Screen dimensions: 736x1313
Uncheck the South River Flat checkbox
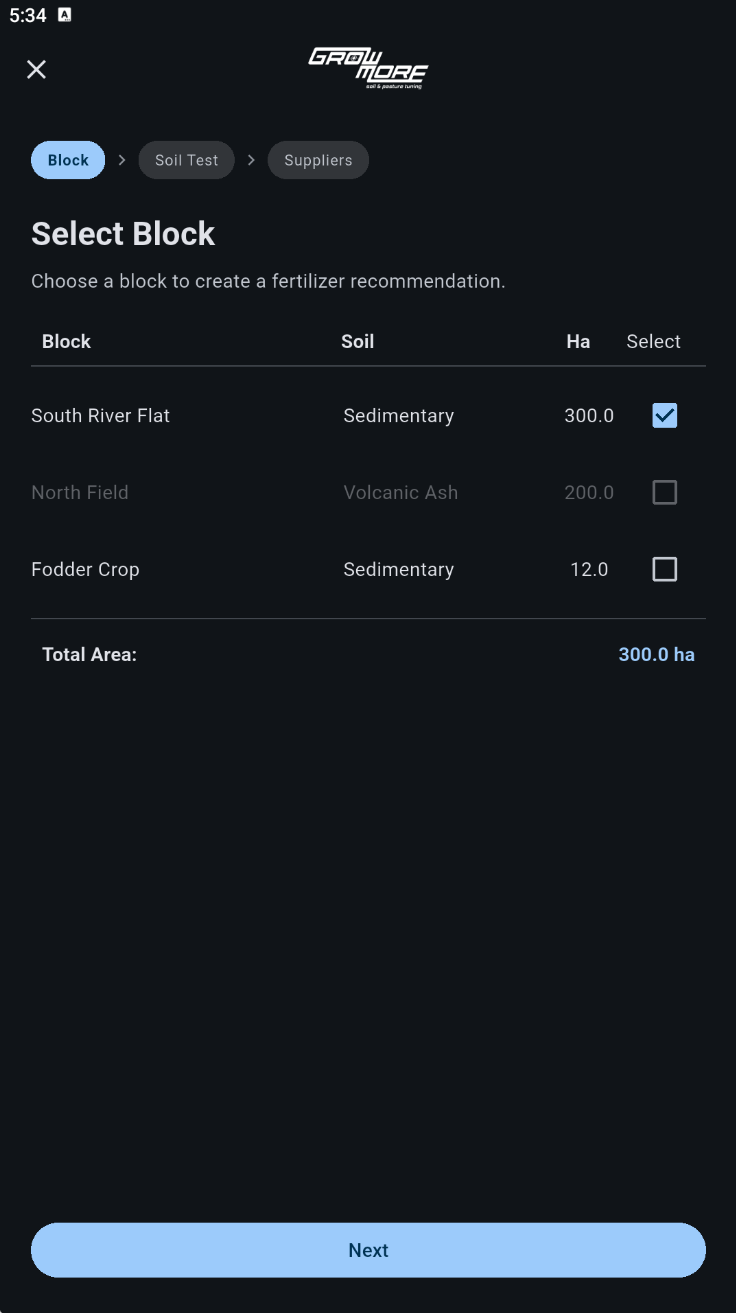[664, 415]
